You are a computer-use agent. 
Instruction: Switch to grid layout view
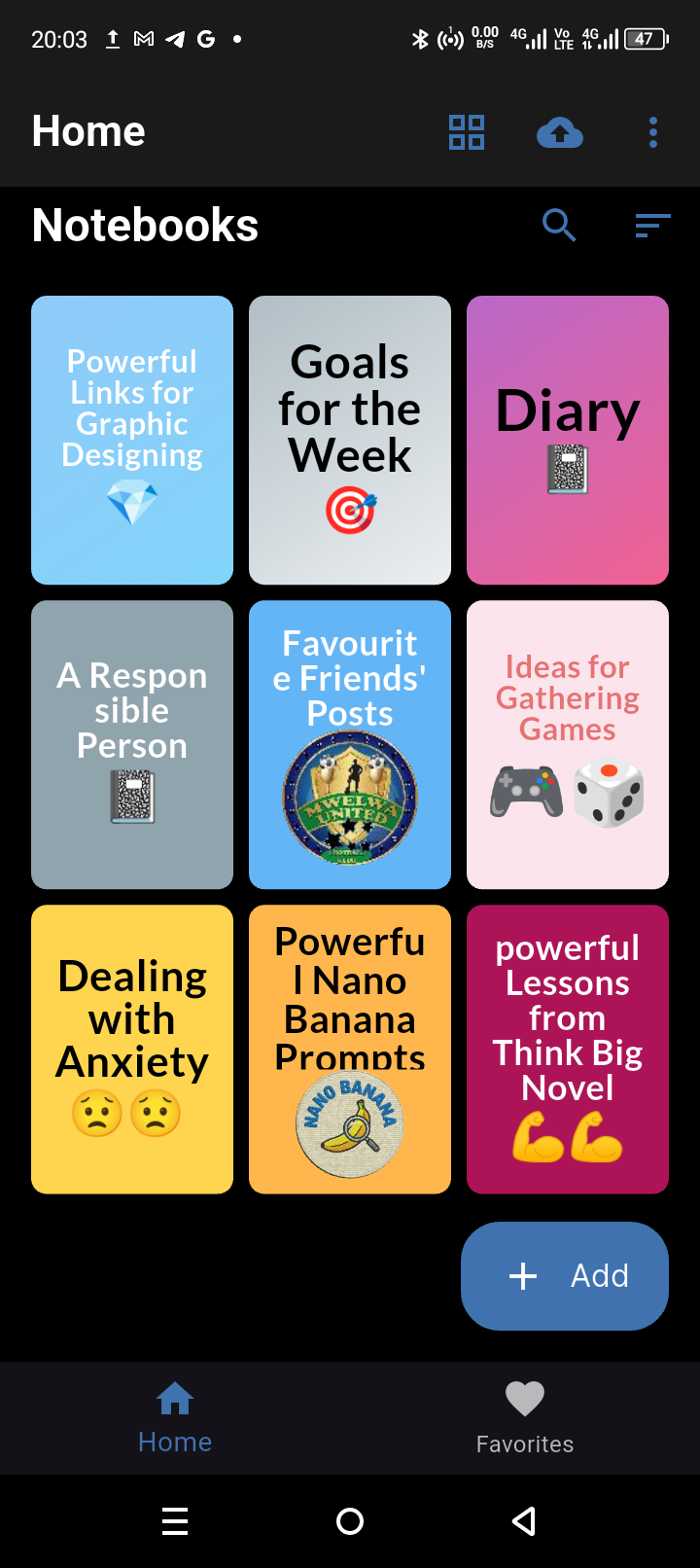[467, 132]
